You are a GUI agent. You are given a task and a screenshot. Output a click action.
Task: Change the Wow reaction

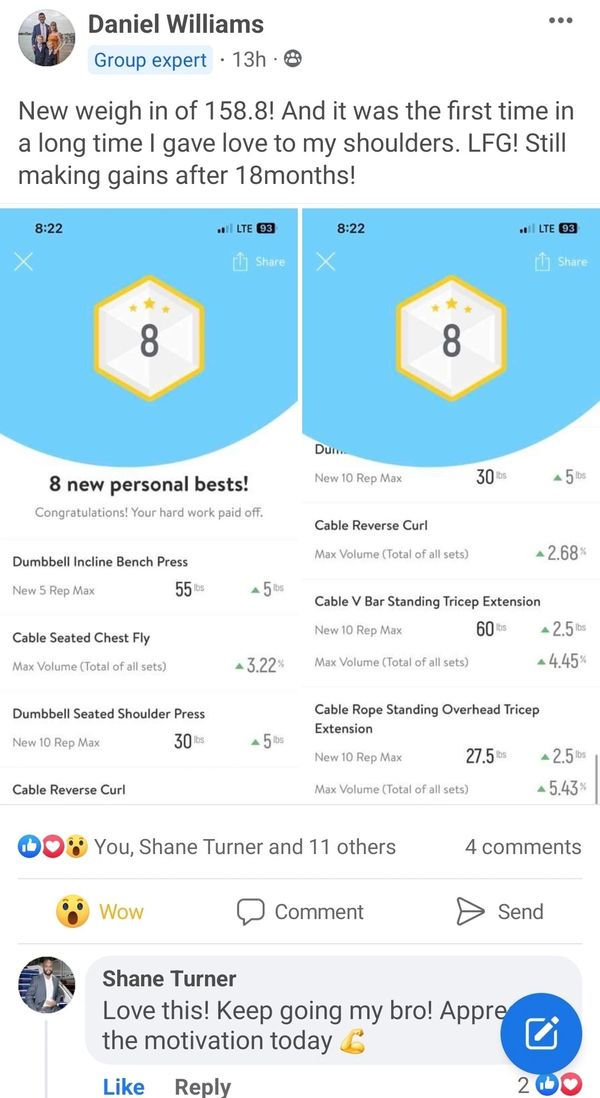pos(100,911)
